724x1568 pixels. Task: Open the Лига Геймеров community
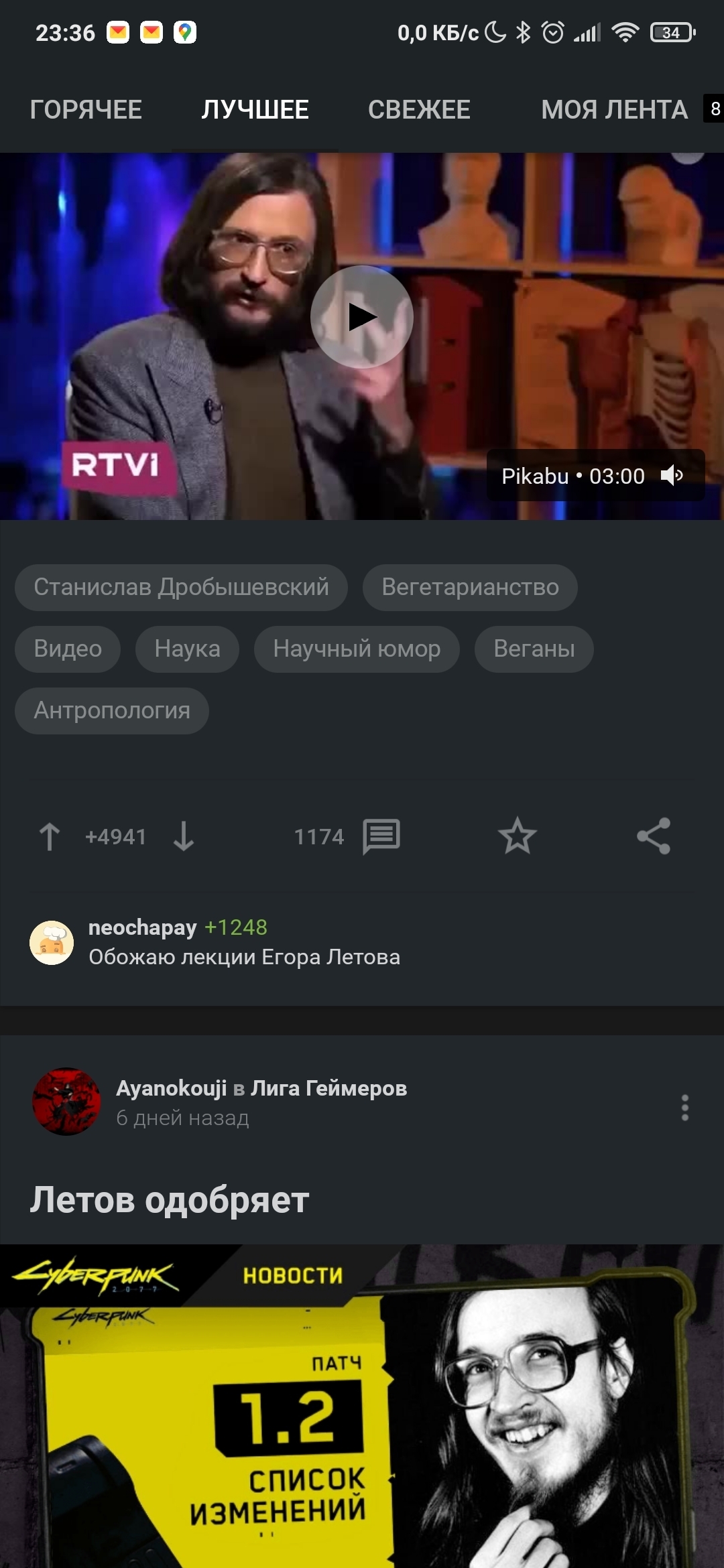(x=328, y=1088)
